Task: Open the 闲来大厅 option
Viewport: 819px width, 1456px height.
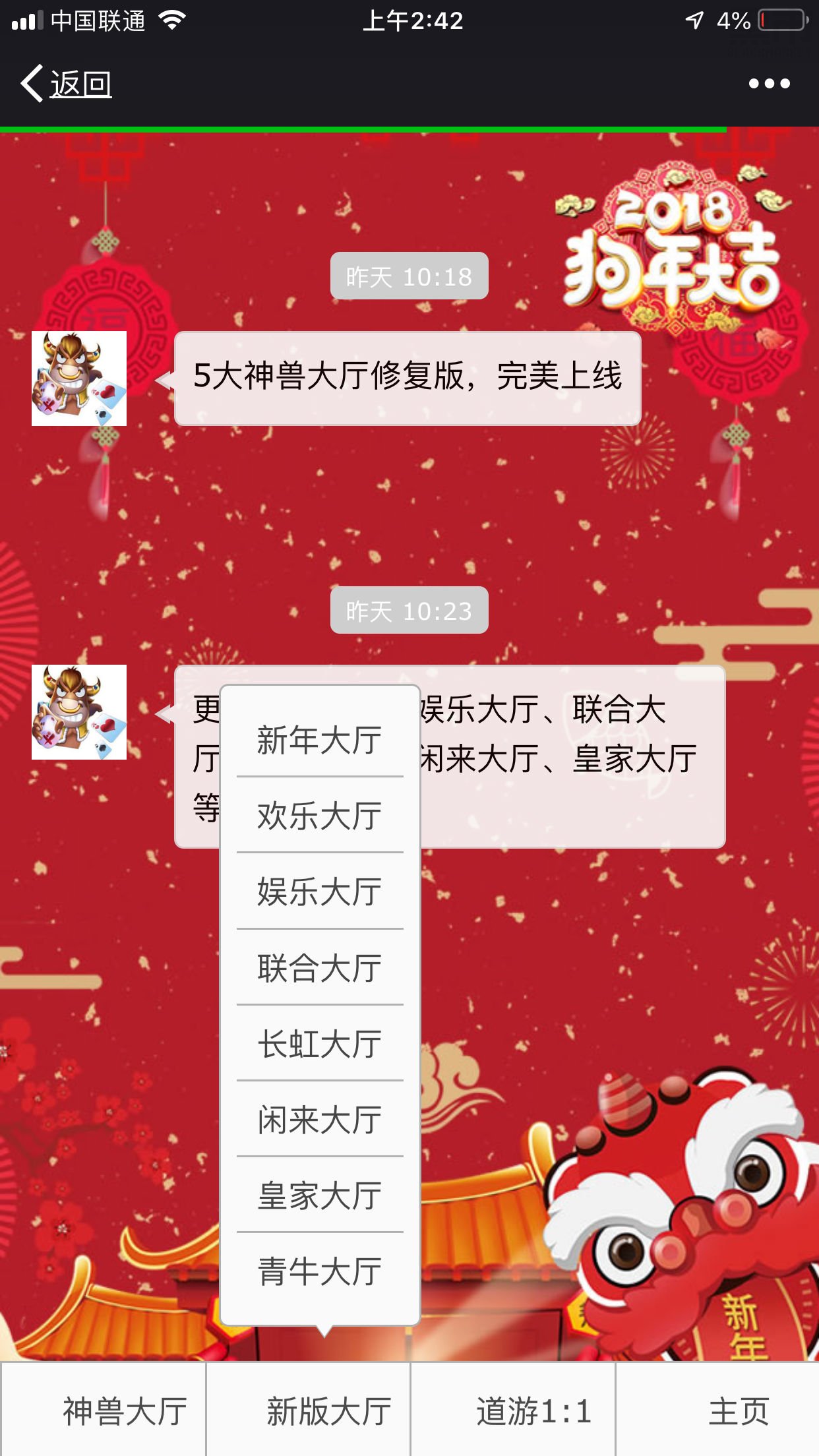Action: point(320,1120)
